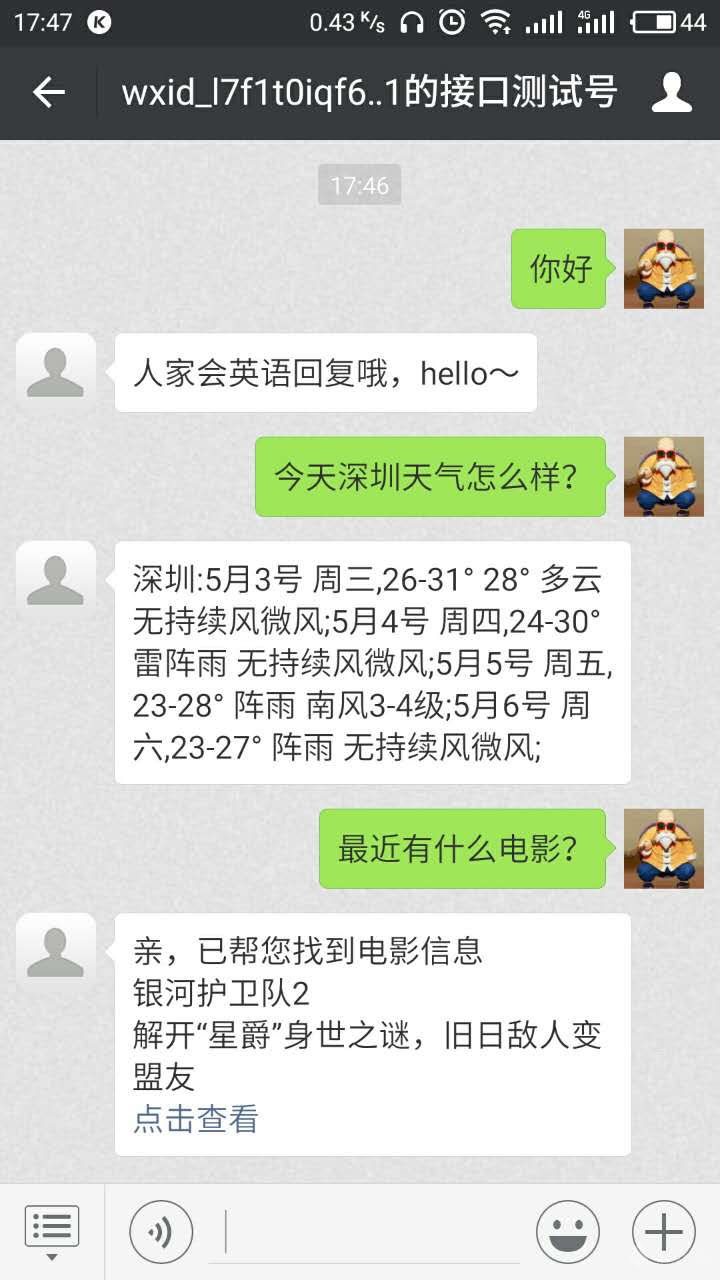The height and width of the screenshot is (1280, 720).
Task: Go back from the chat
Action: [48, 93]
